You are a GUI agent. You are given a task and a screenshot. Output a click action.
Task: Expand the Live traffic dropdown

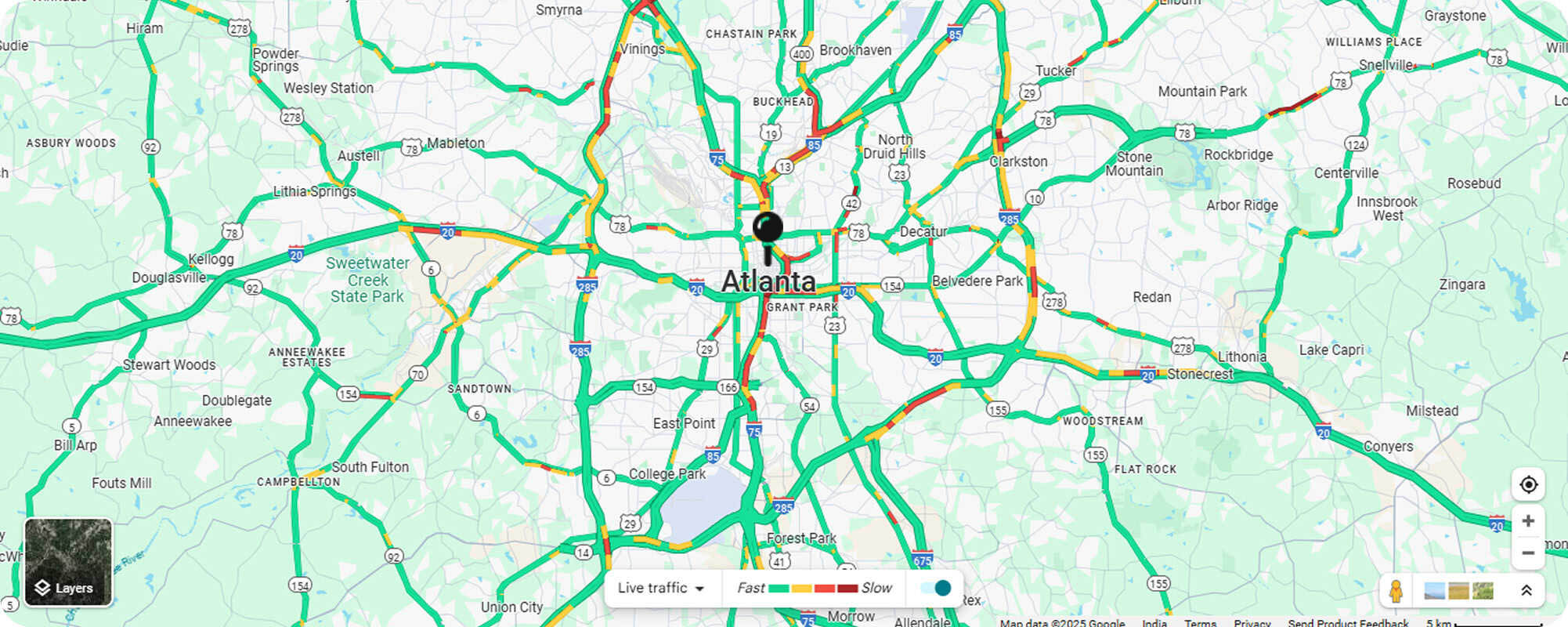pos(661,588)
